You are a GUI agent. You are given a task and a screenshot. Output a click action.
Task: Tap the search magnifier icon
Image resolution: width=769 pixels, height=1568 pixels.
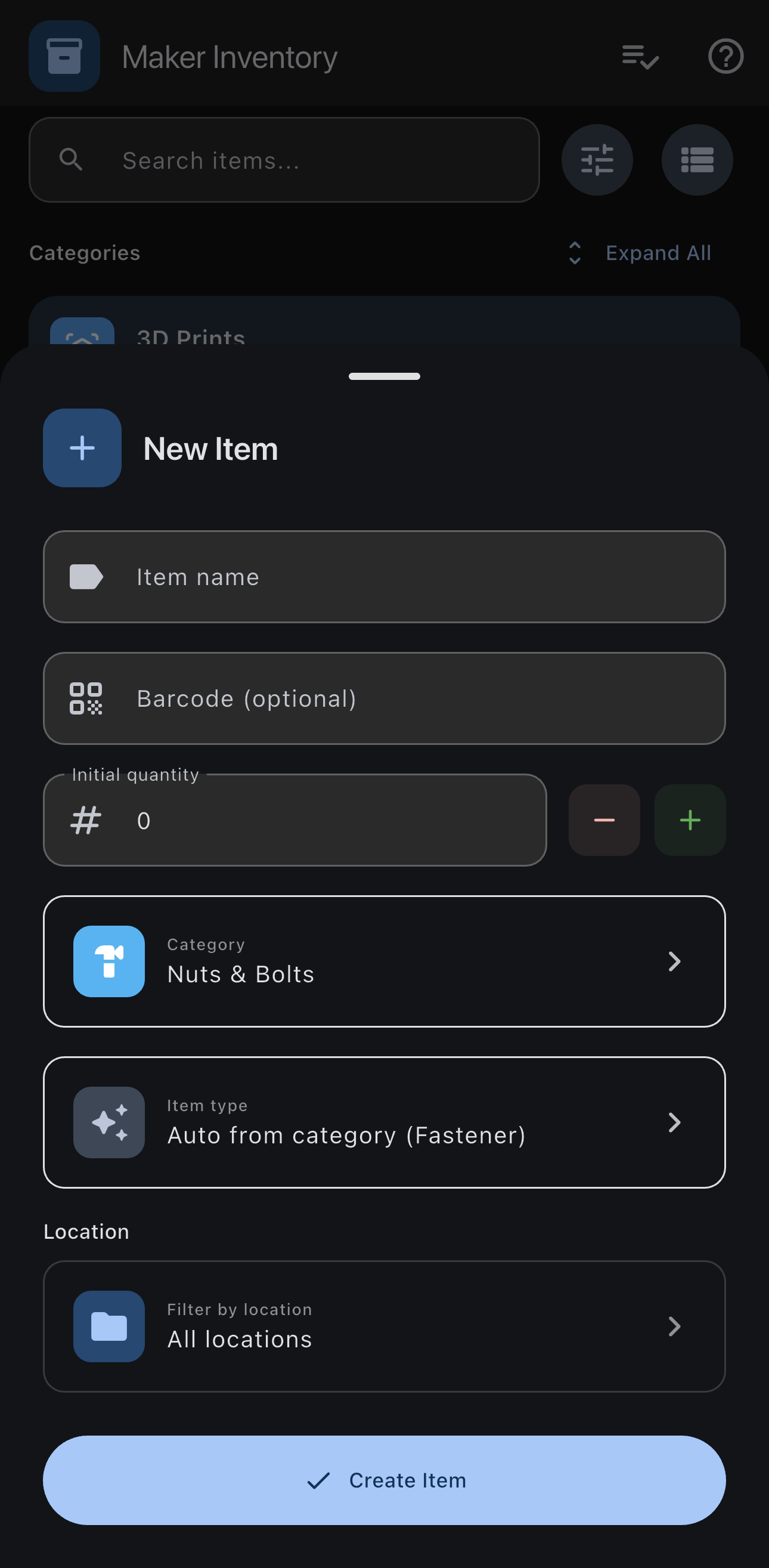pyautogui.click(x=71, y=159)
